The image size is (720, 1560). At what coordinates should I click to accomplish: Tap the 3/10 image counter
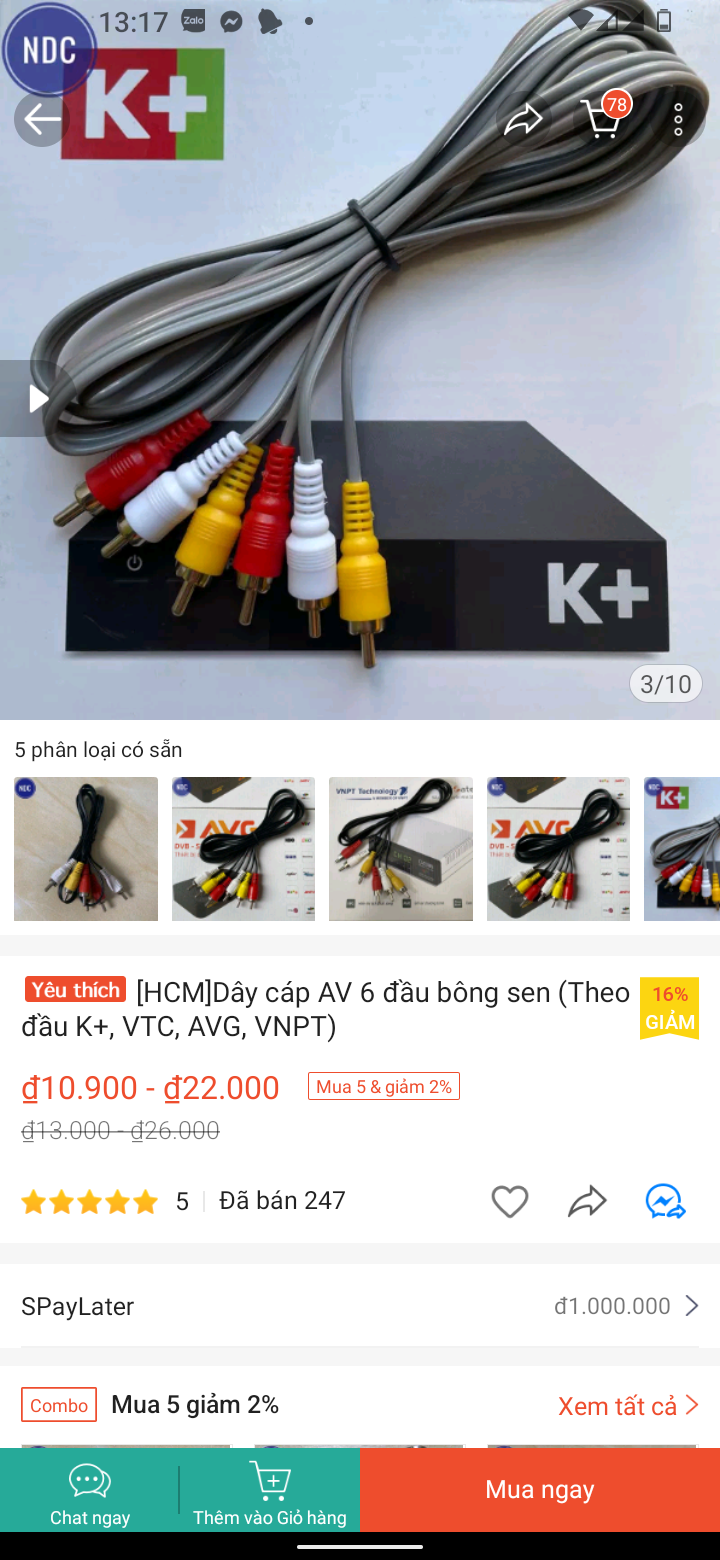665,683
